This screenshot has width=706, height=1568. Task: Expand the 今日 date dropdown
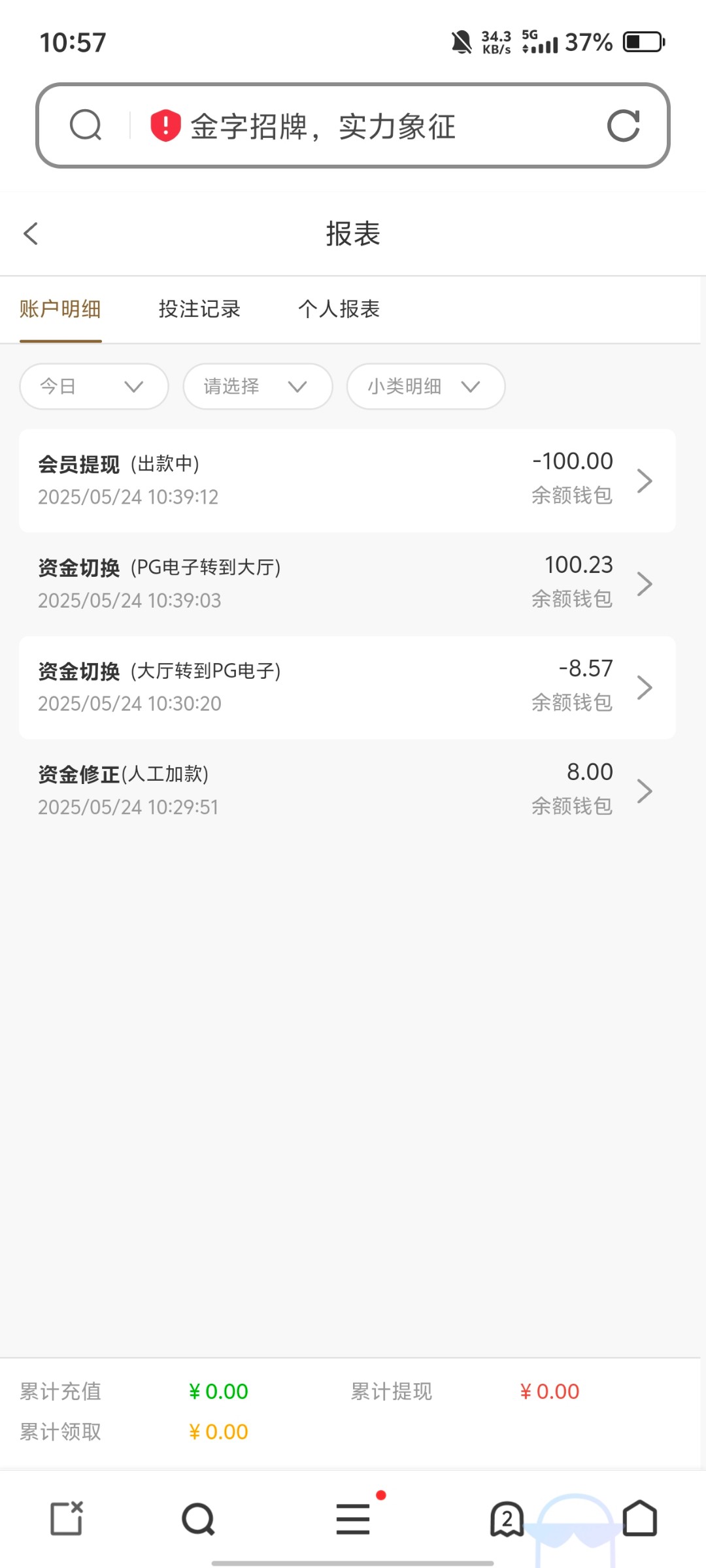pos(94,386)
